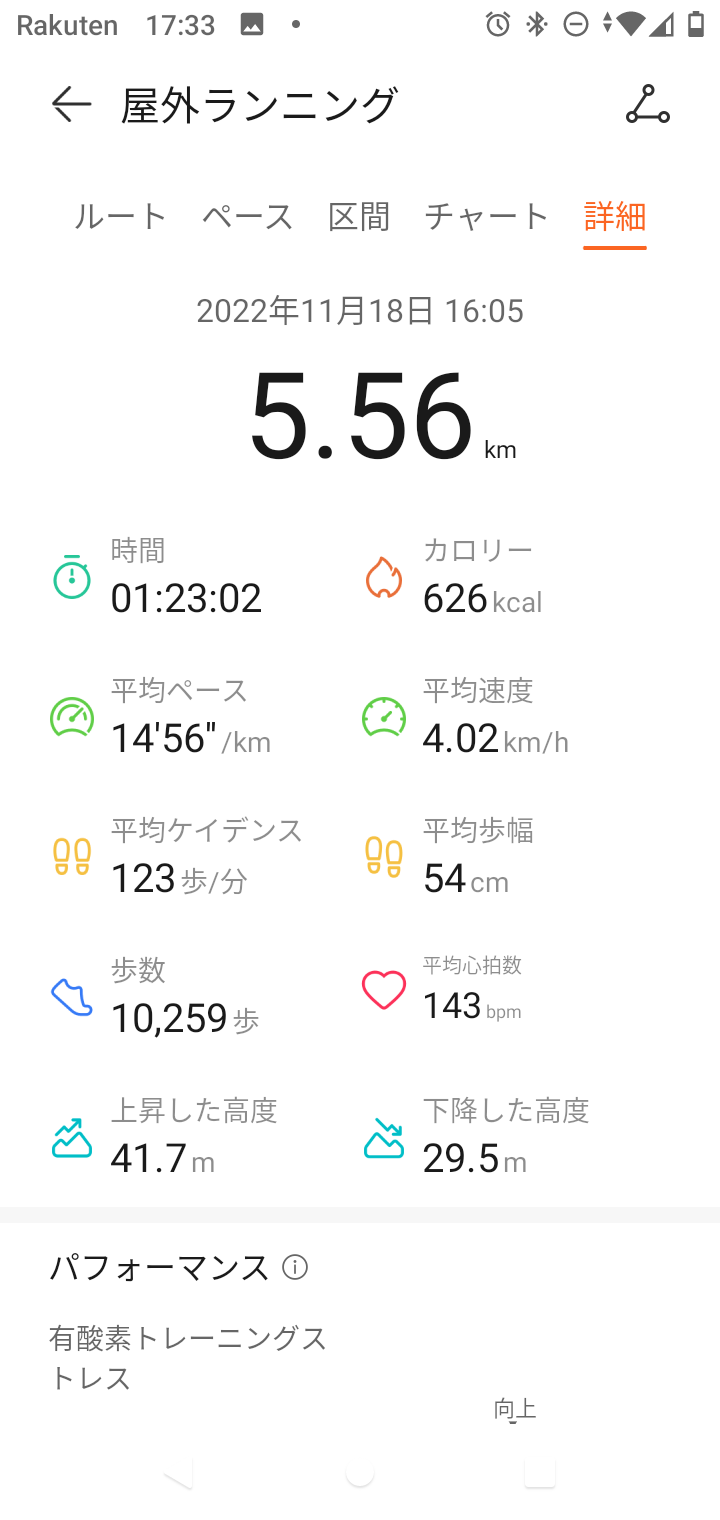Select the チャート tab
The height and width of the screenshot is (1520, 720).
(487, 217)
